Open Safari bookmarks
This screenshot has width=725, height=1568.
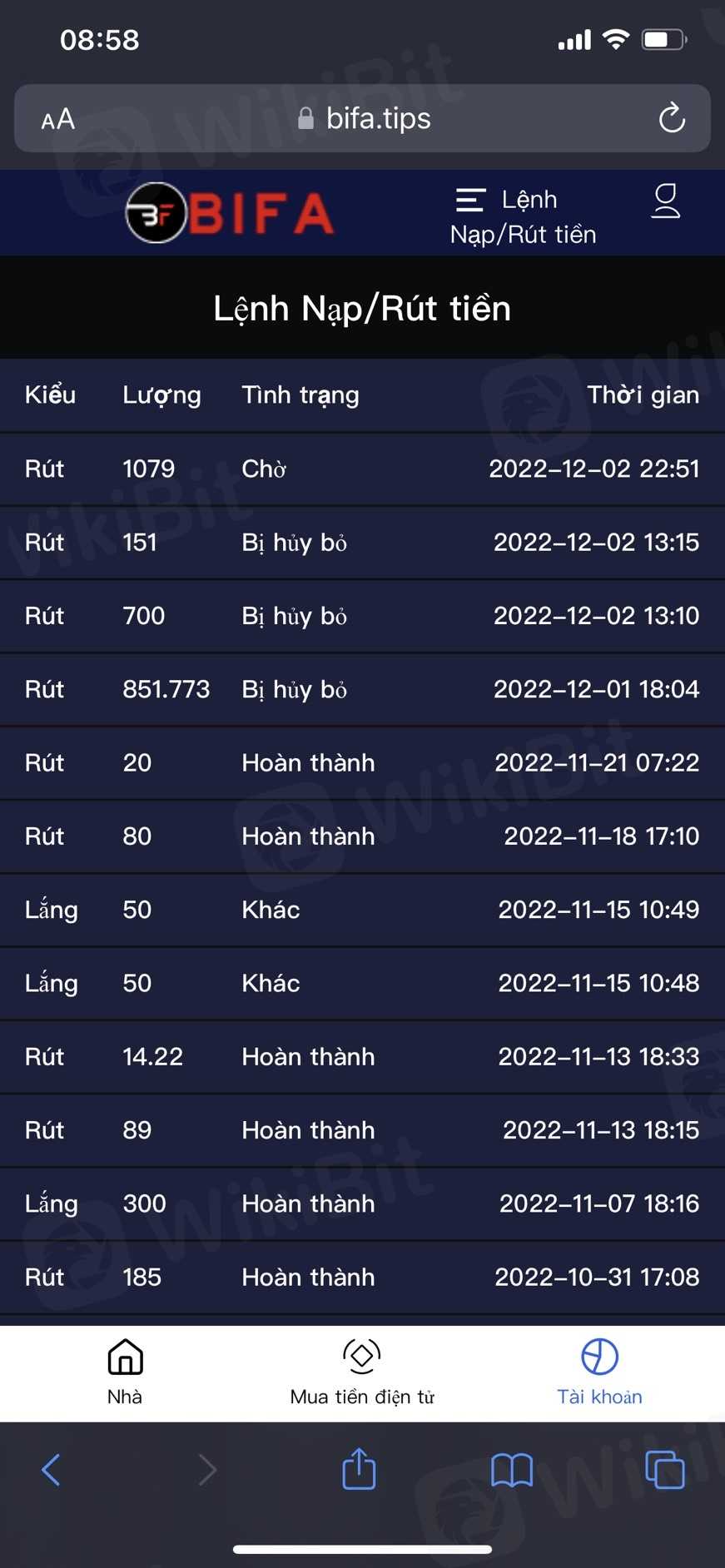click(512, 1470)
